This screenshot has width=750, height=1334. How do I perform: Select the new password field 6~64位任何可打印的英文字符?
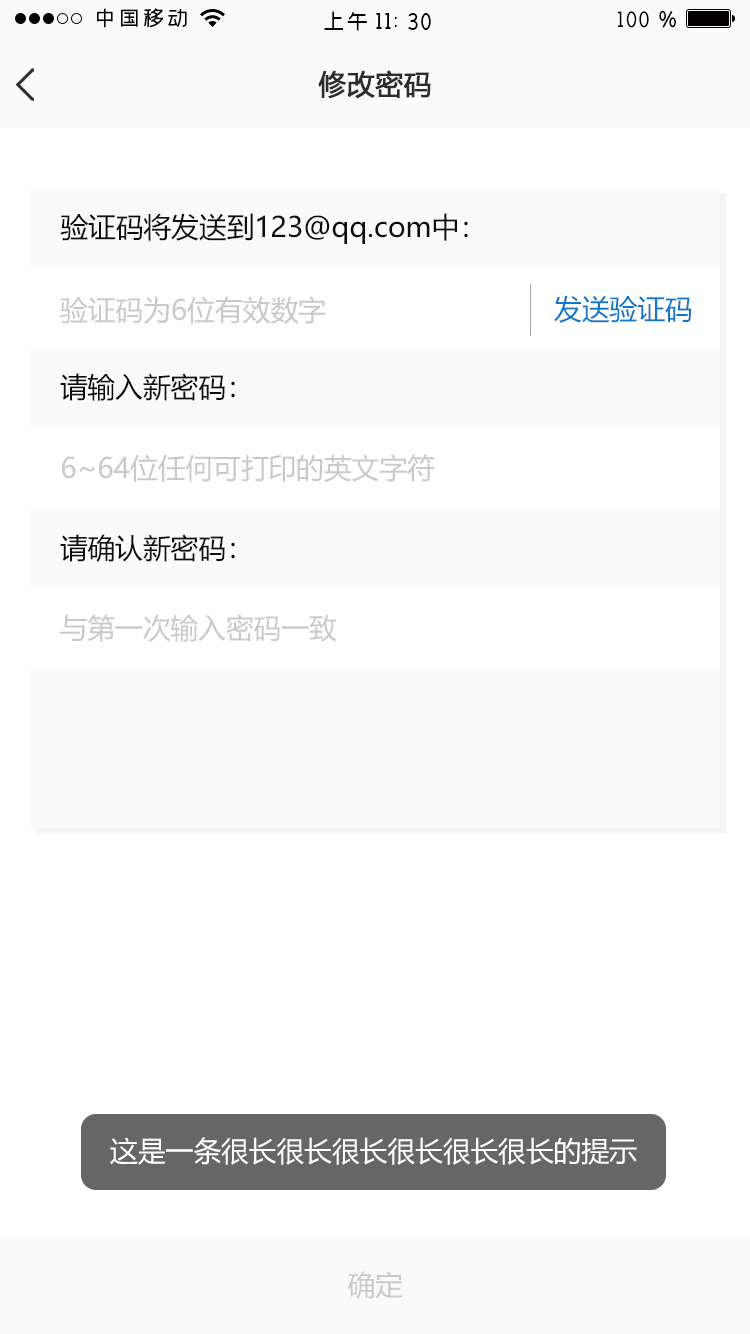point(374,468)
